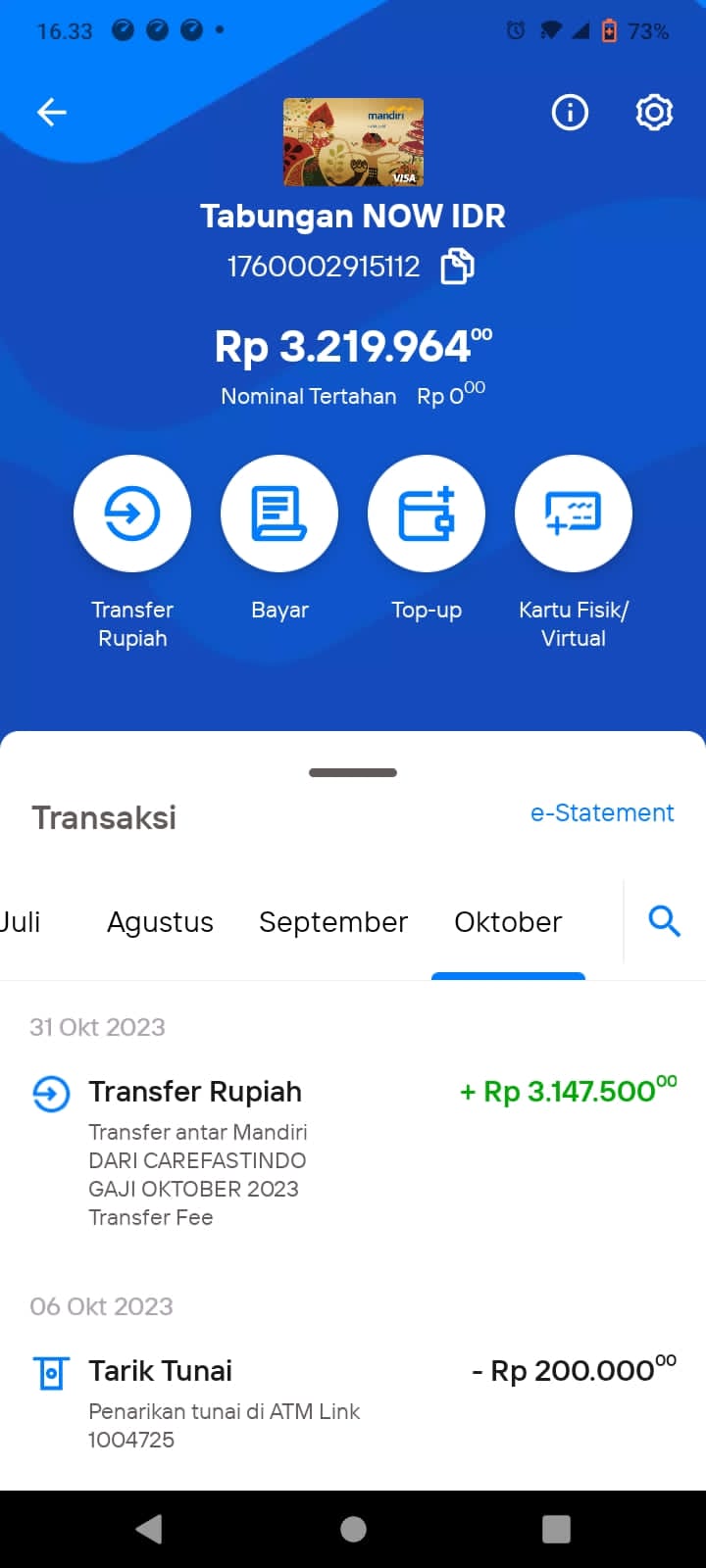This screenshot has width=706, height=1568.
Task: Open the Top-up option
Action: coord(427,514)
